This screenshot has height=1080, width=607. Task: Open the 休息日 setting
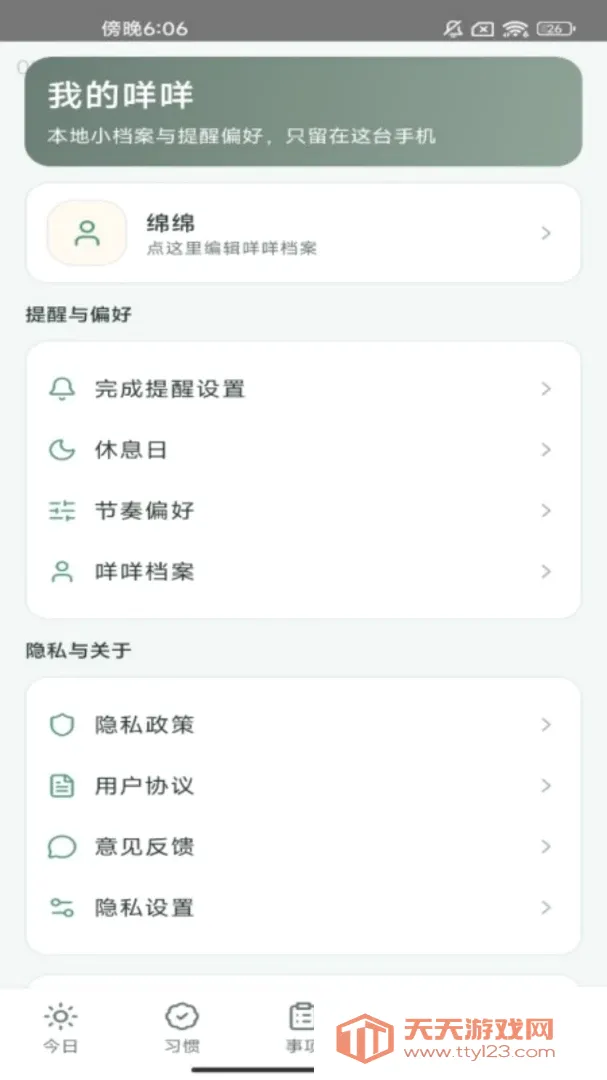[x=303, y=450]
